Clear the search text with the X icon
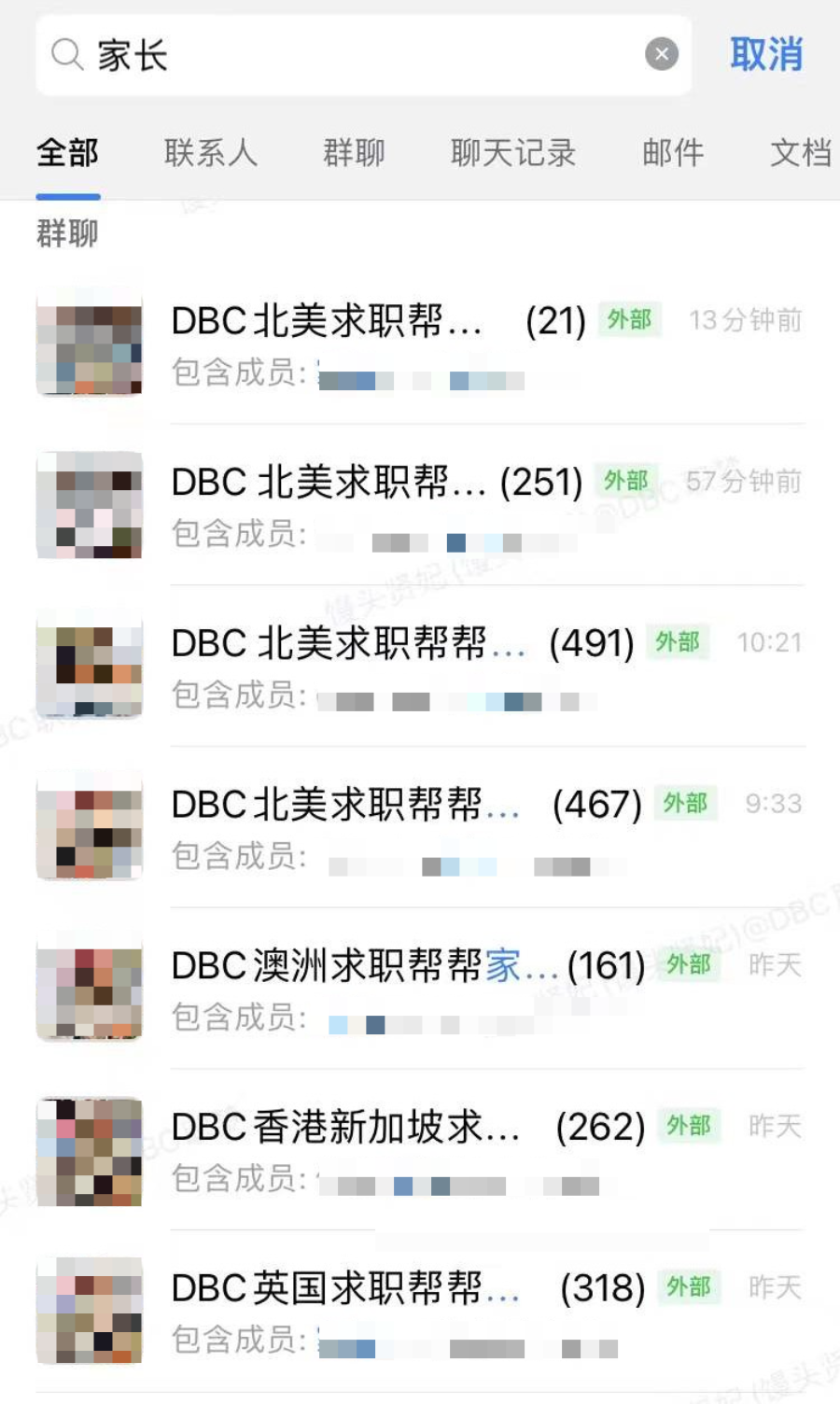Image resolution: width=840 pixels, height=1404 pixels. pyautogui.click(x=662, y=55)
